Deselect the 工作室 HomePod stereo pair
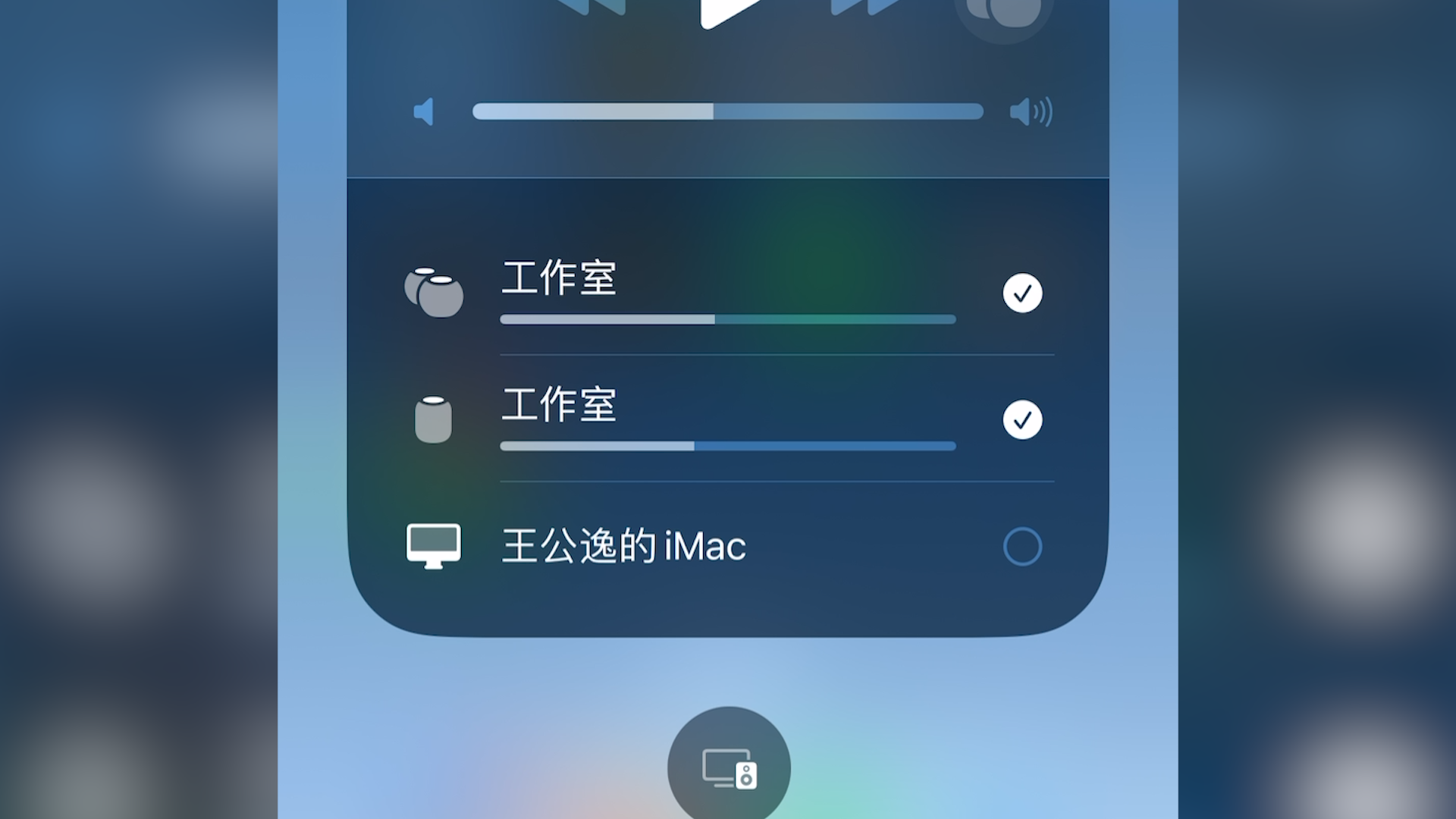Screen dimensions: 1456x819 [1022, 293]
